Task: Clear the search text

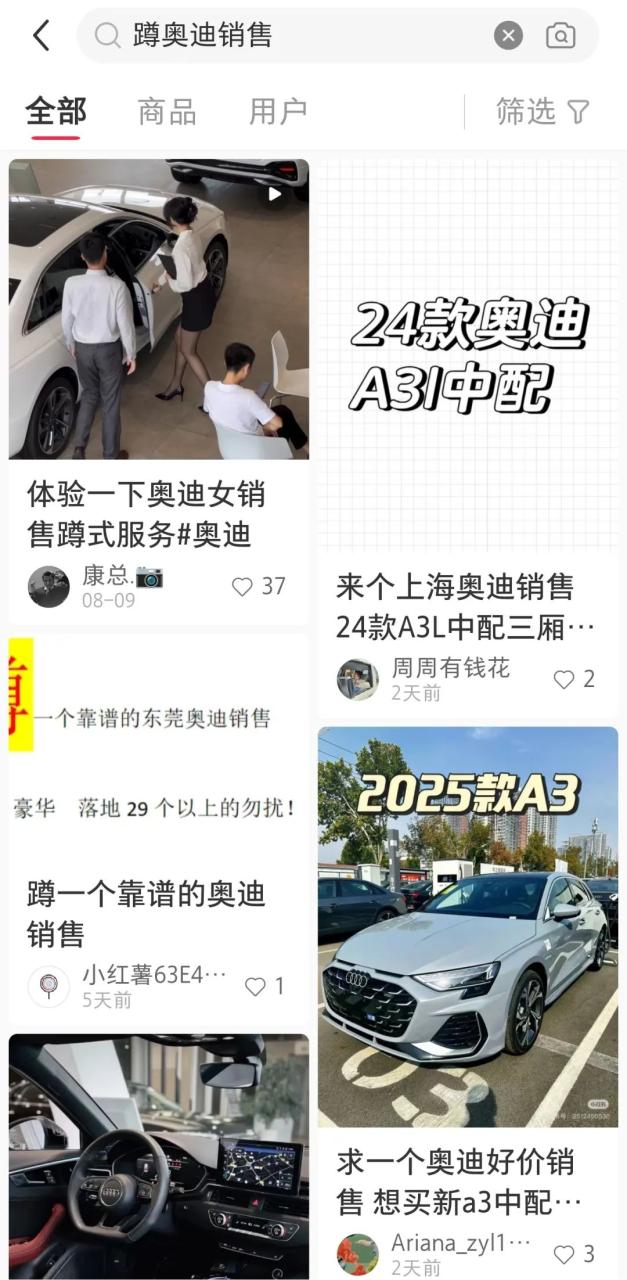Action: click(x=508, y=36)
